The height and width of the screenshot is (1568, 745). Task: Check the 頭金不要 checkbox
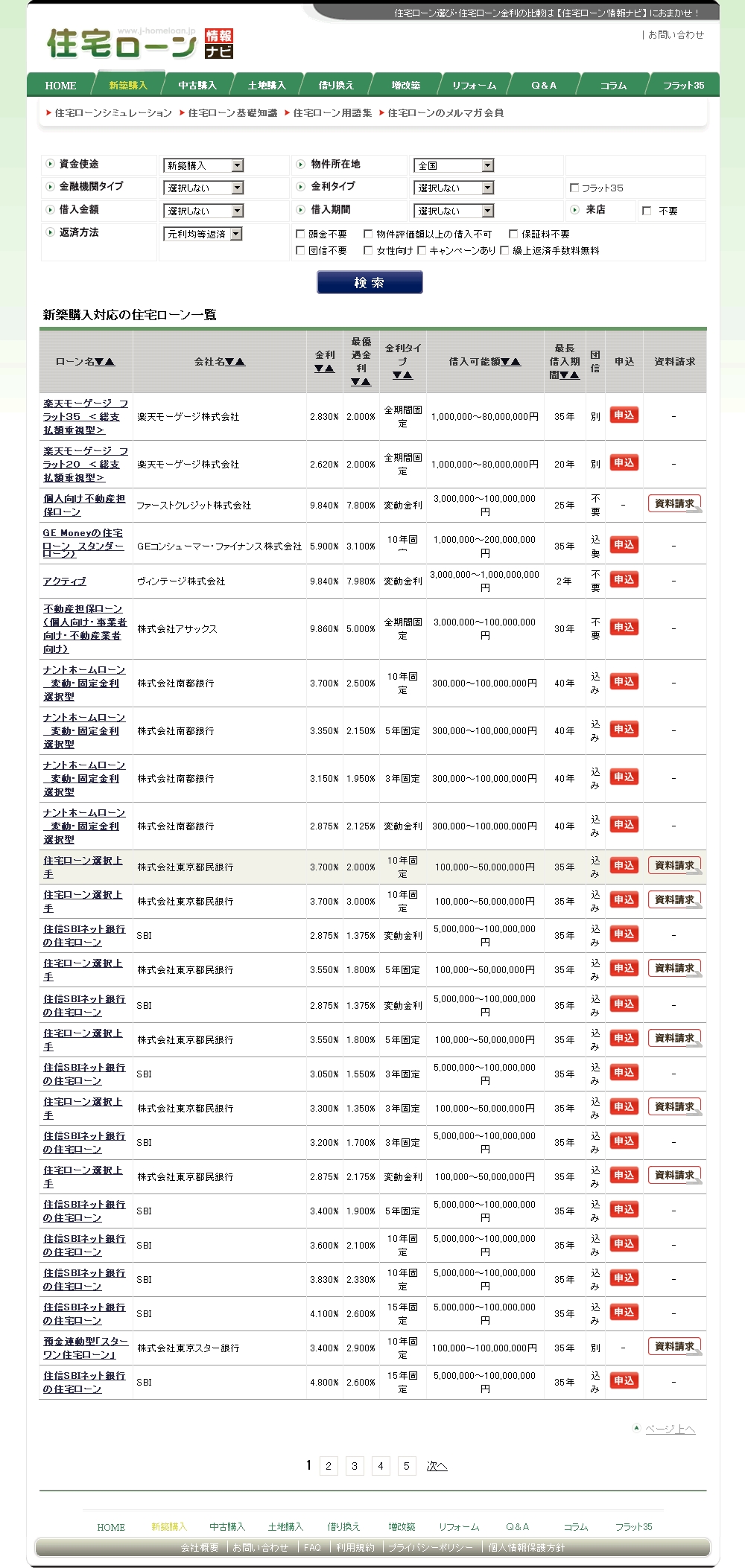[x=300, y=234]
